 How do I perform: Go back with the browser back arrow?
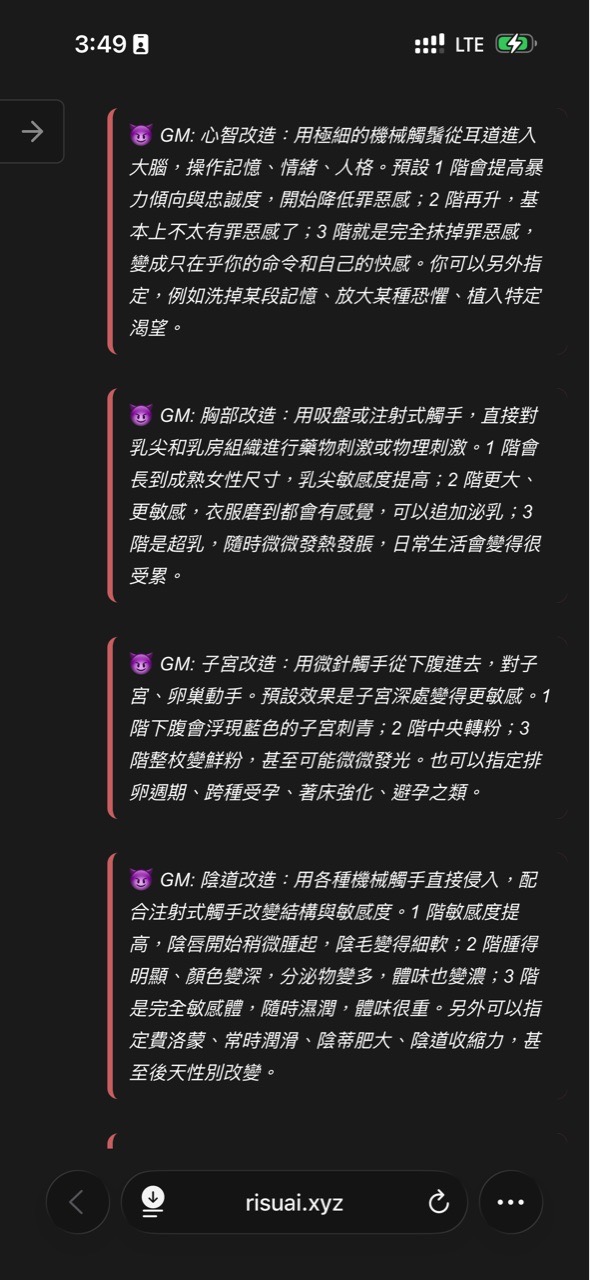(77, 1202)
